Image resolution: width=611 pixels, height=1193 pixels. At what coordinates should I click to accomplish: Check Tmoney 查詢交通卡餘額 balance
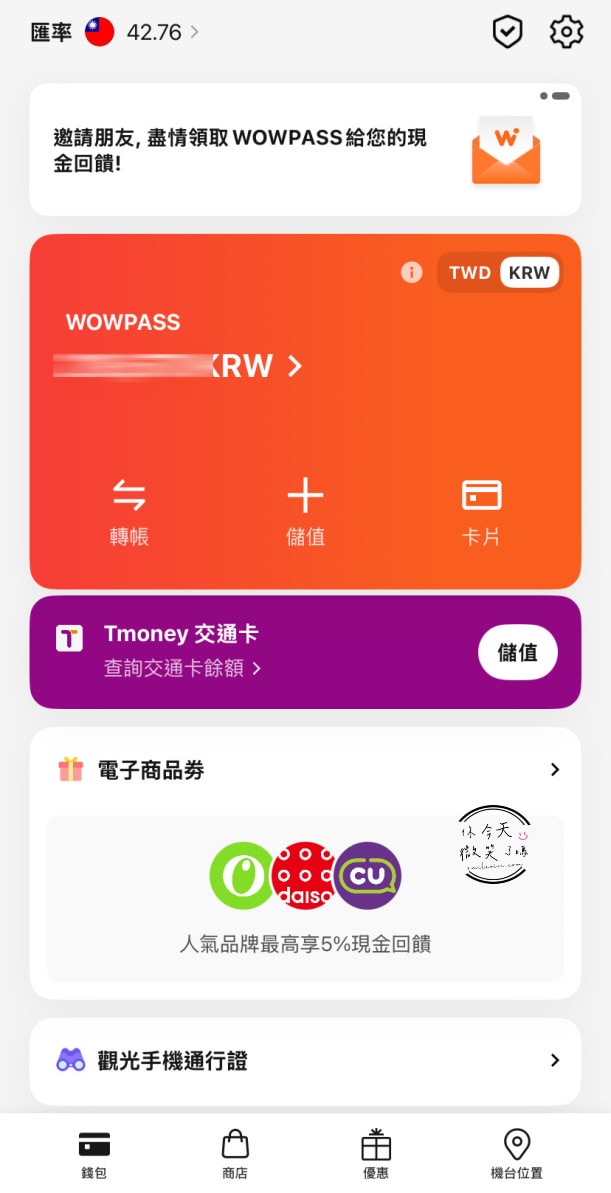click(182, 668)
